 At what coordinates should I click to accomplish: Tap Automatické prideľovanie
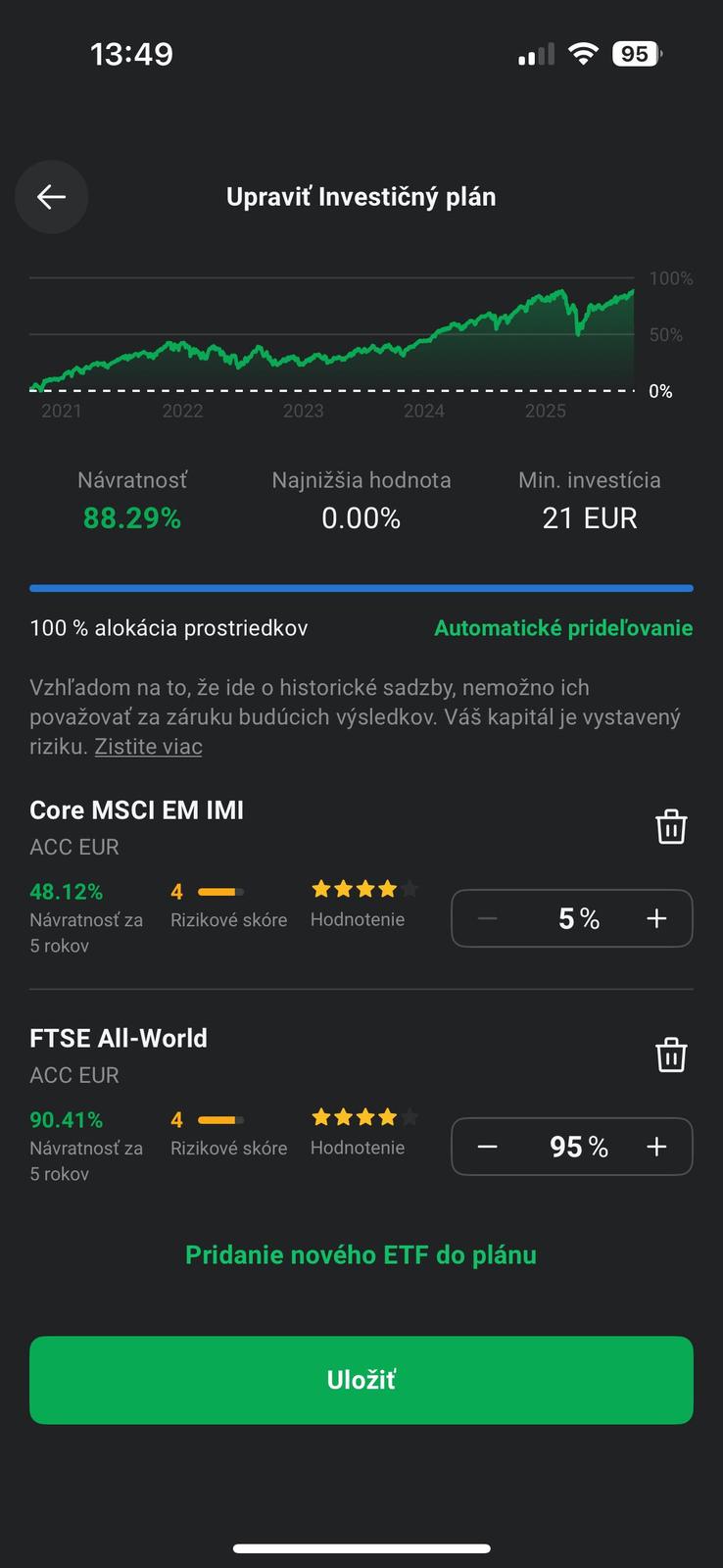pos(563,628)
